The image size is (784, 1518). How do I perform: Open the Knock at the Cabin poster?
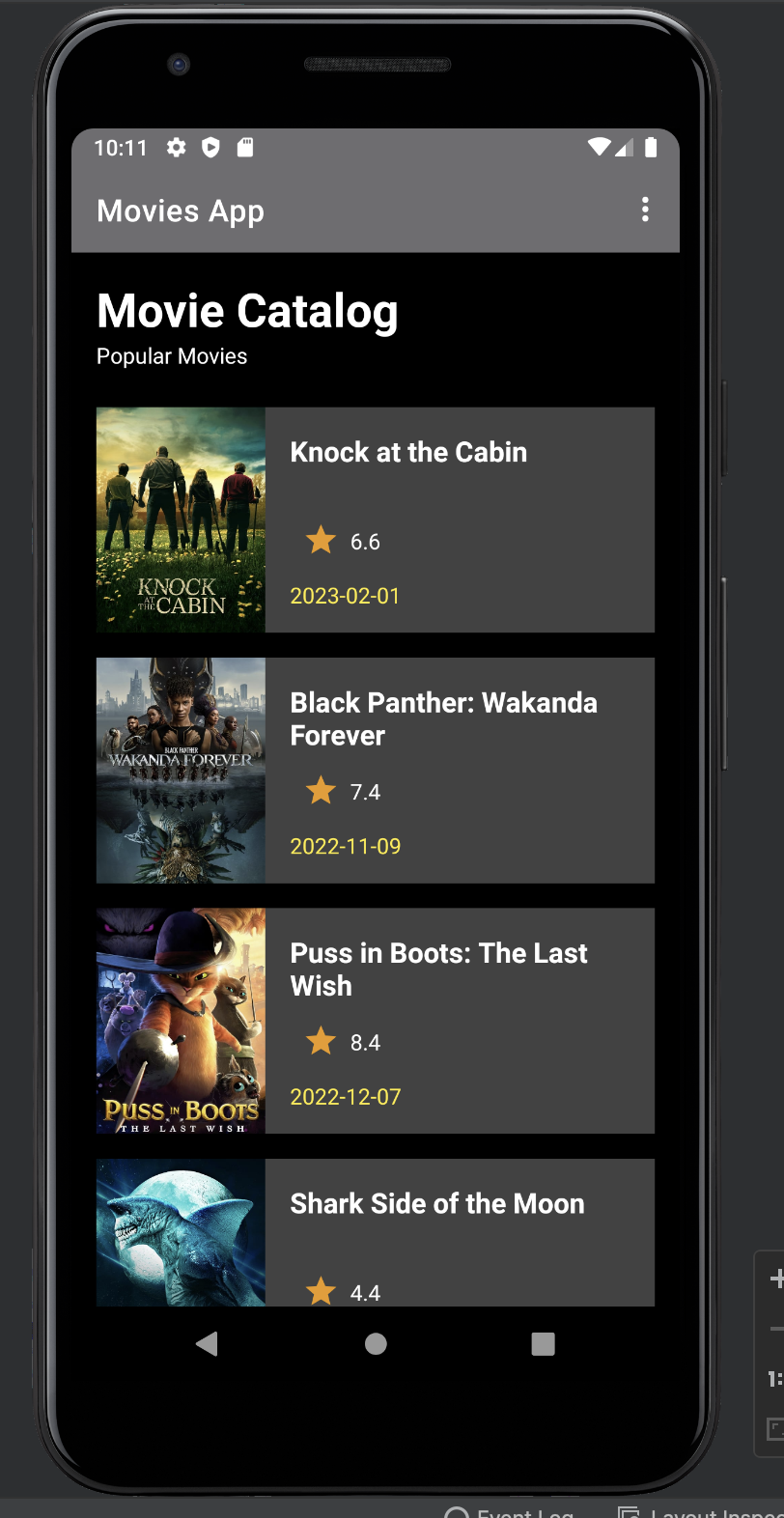point(180,520)
